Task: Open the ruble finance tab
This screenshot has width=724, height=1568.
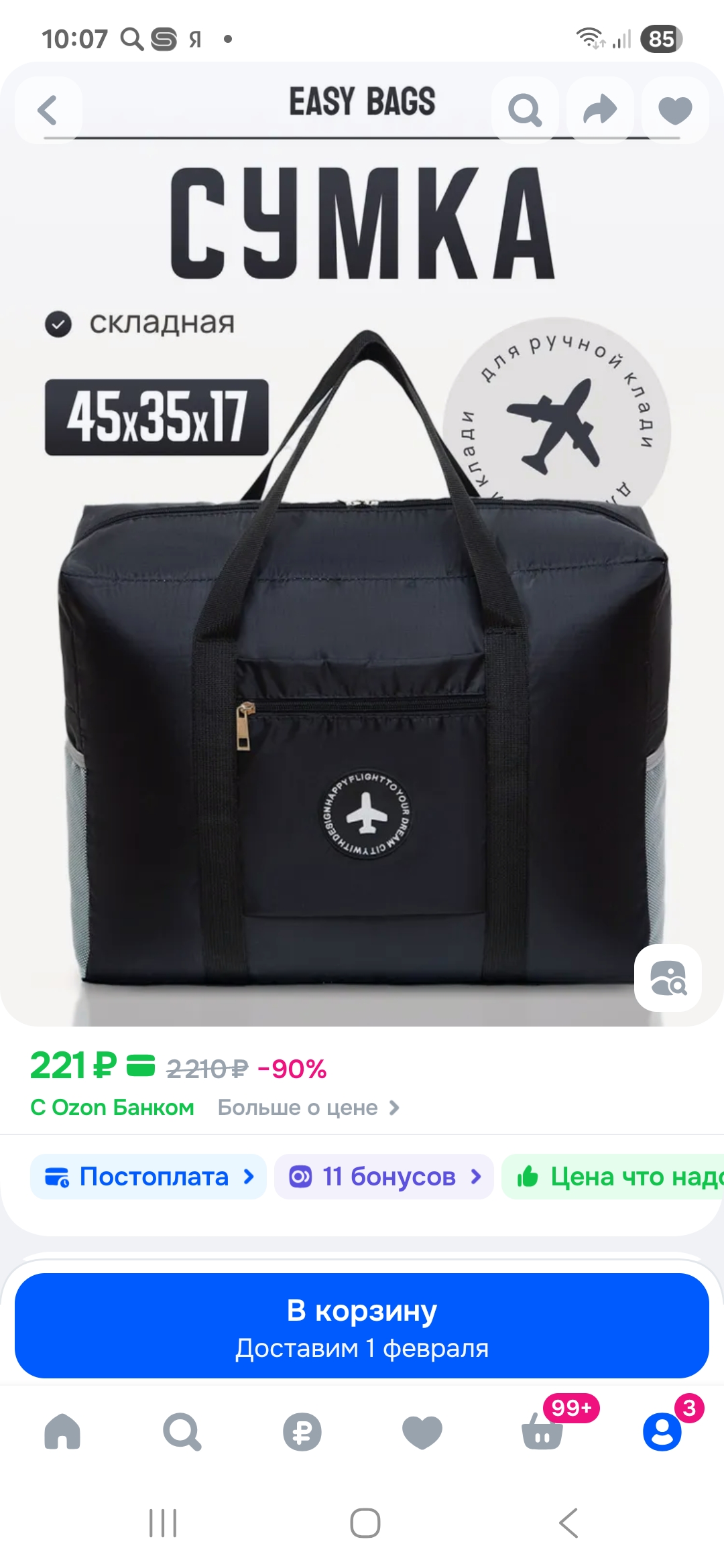Action: (x=302, y=1432)
